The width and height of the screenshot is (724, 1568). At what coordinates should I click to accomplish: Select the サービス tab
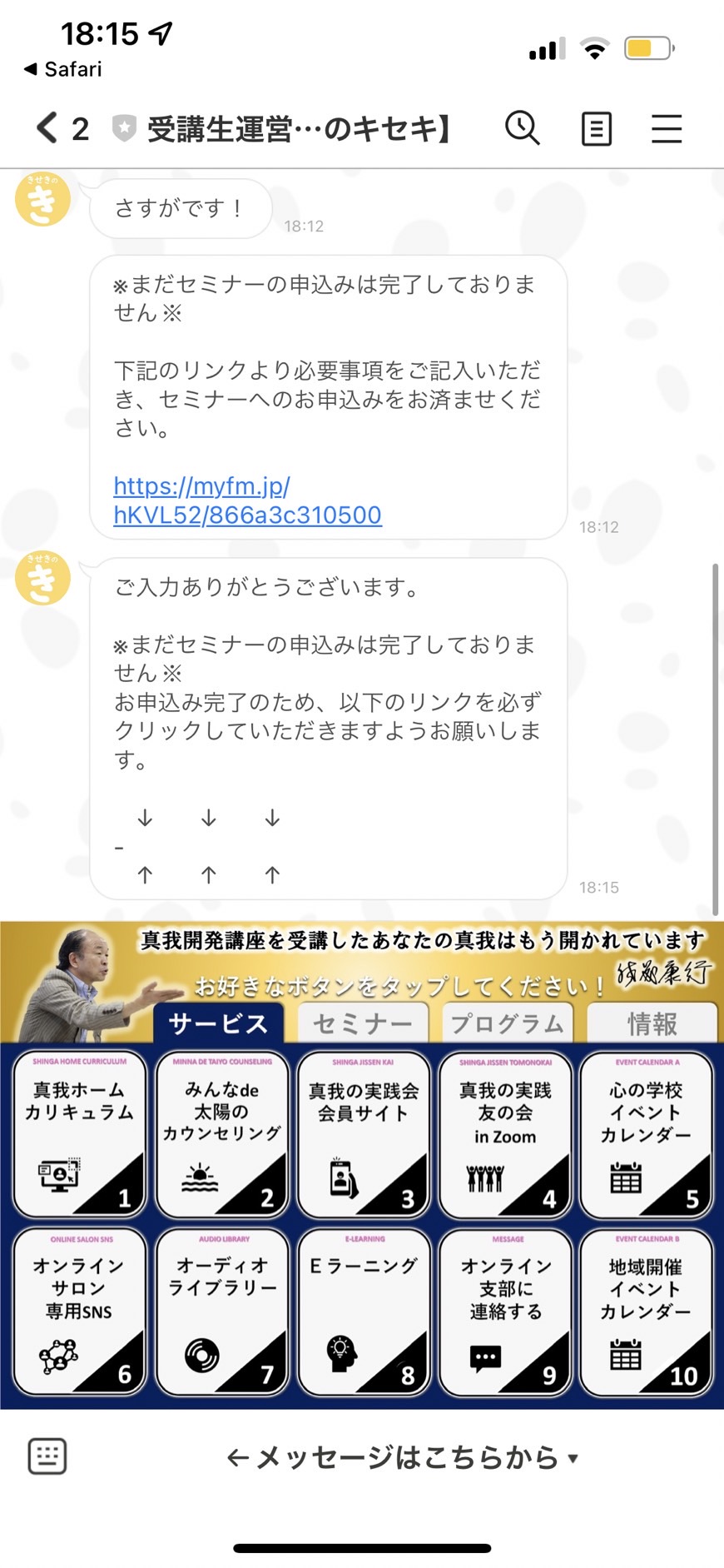[x=219, y=1023]
